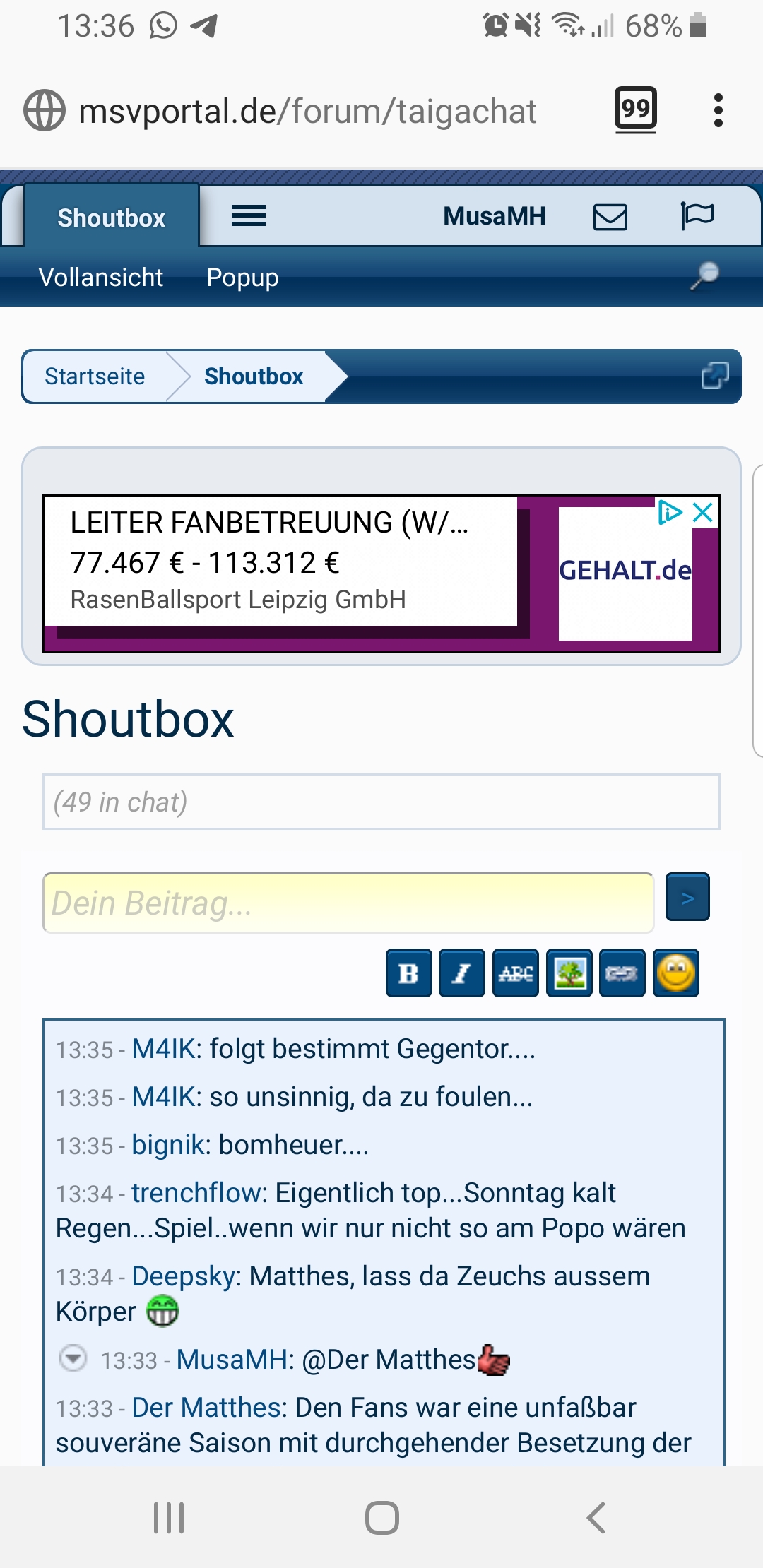Image resolution: width=763 pixels, height=1568 pixels.
Task: Open the browser tab switcher showing 99
Action: click(636, 109)
